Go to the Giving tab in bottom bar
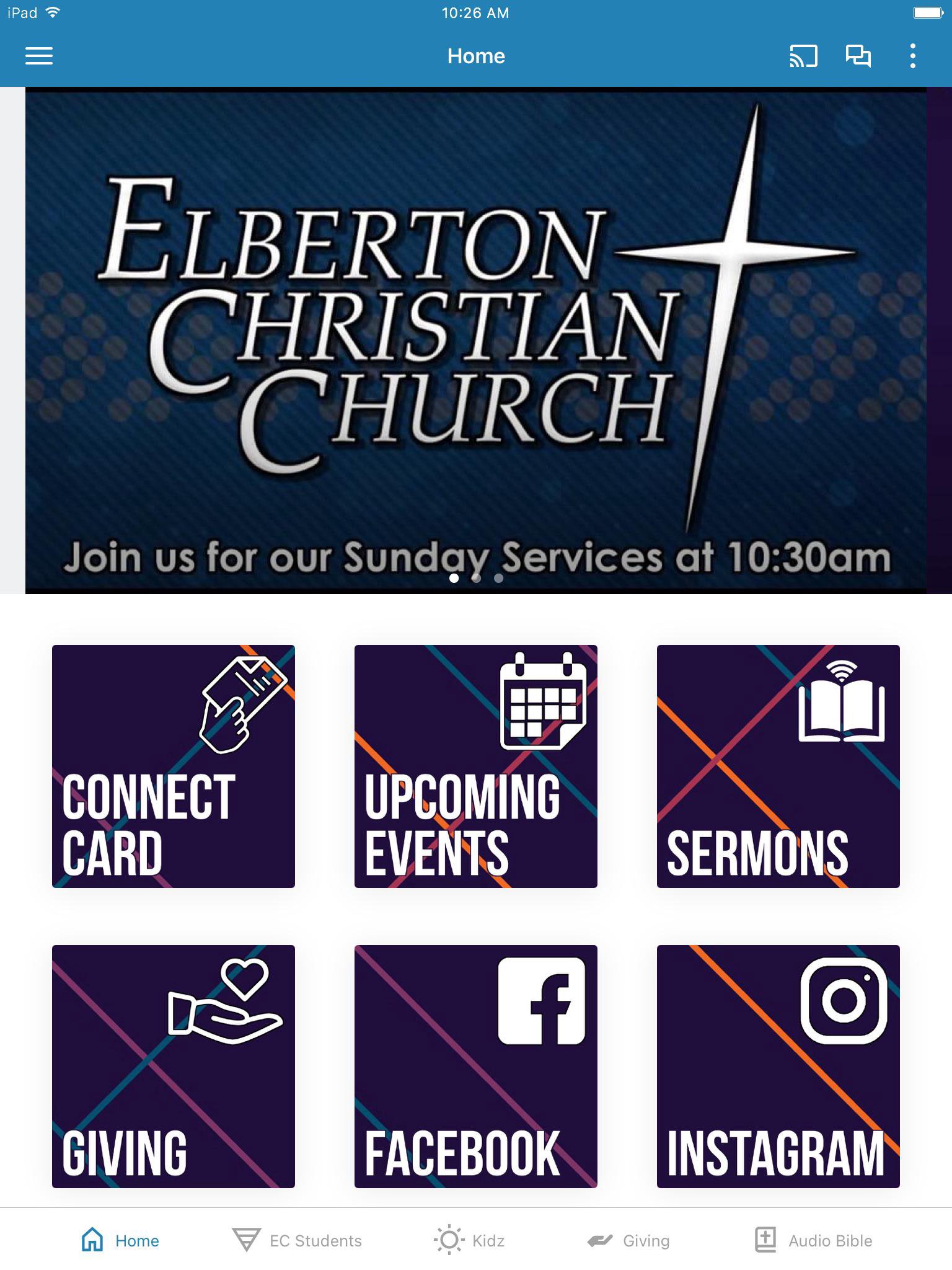This screenshot has width=952, height=1270. [628, 1241]
